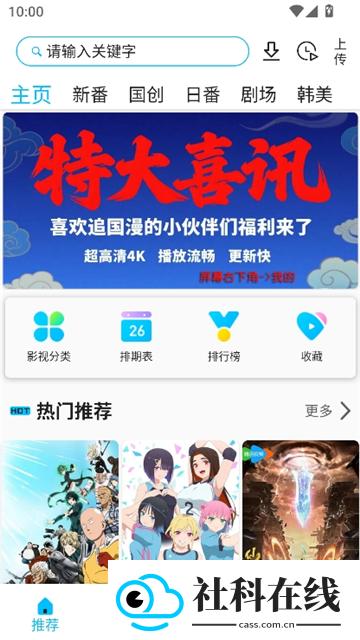Open the volleyball girls anime poster
The height and width of the screenshot is (640, 360).
click(180, 500)
